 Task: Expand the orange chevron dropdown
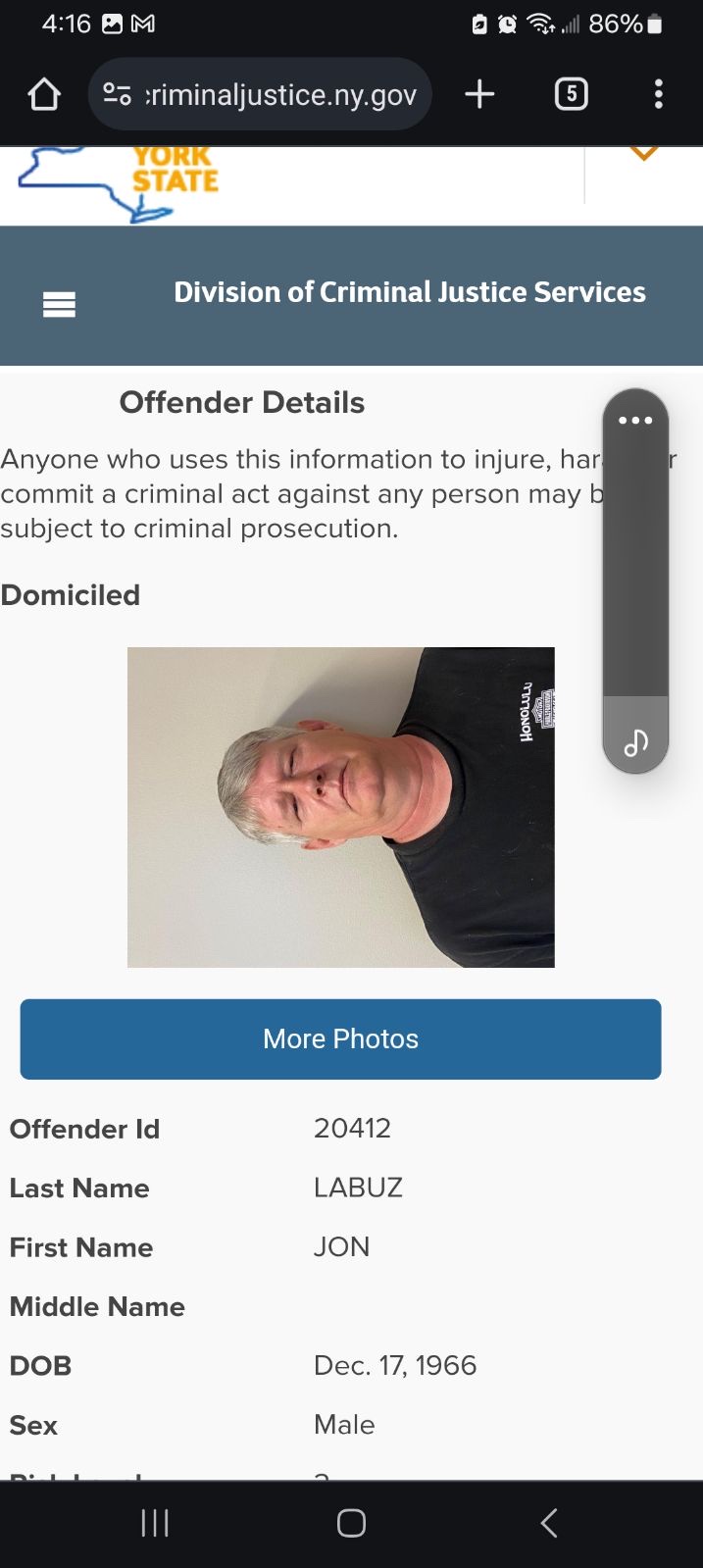tap(643, 154)
